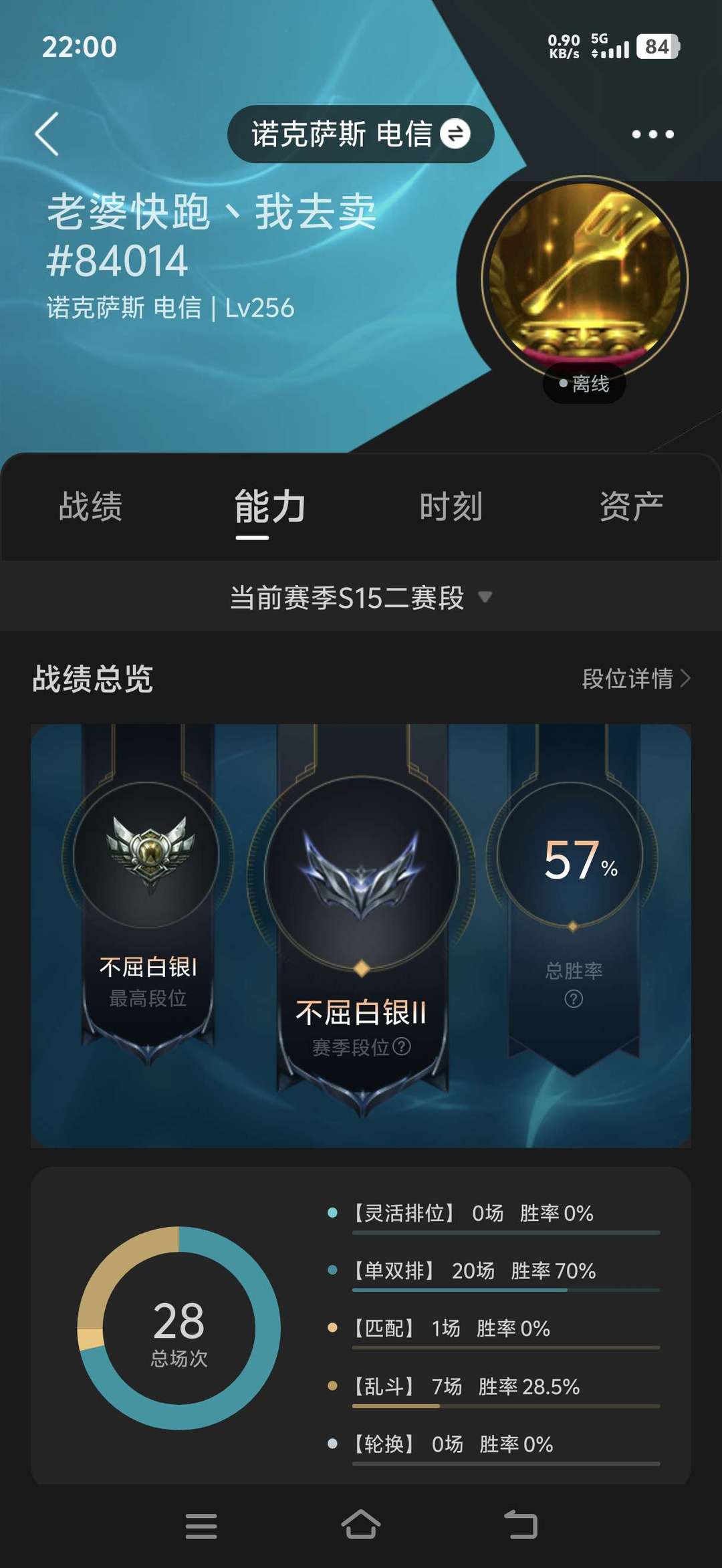This screenshot has width=722, height=1568.
Task: Select the 能力 tab
Action: pos(270,506)
